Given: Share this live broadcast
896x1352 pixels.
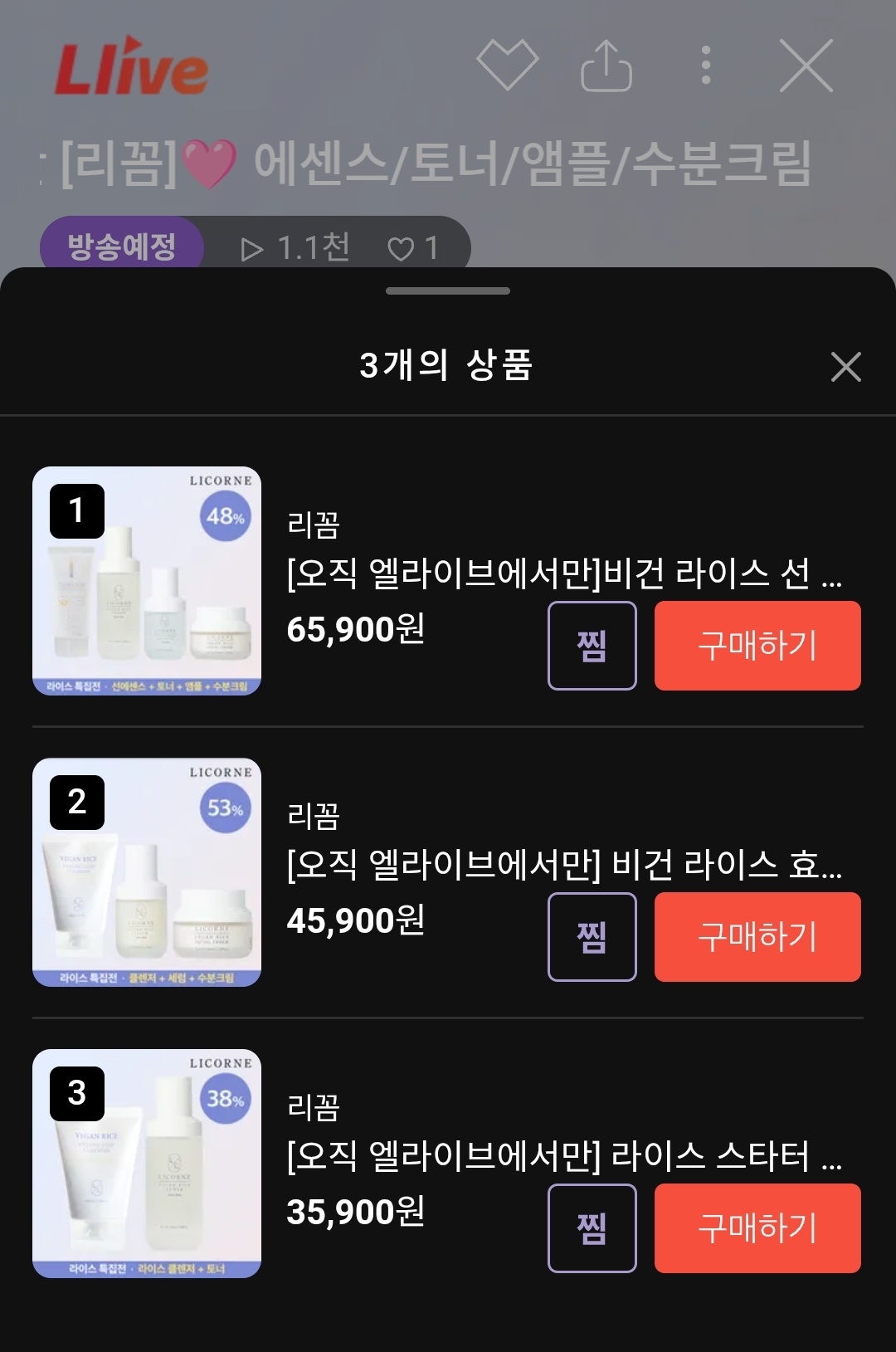Looking at the screenshot, I should [x=606, y=66].
